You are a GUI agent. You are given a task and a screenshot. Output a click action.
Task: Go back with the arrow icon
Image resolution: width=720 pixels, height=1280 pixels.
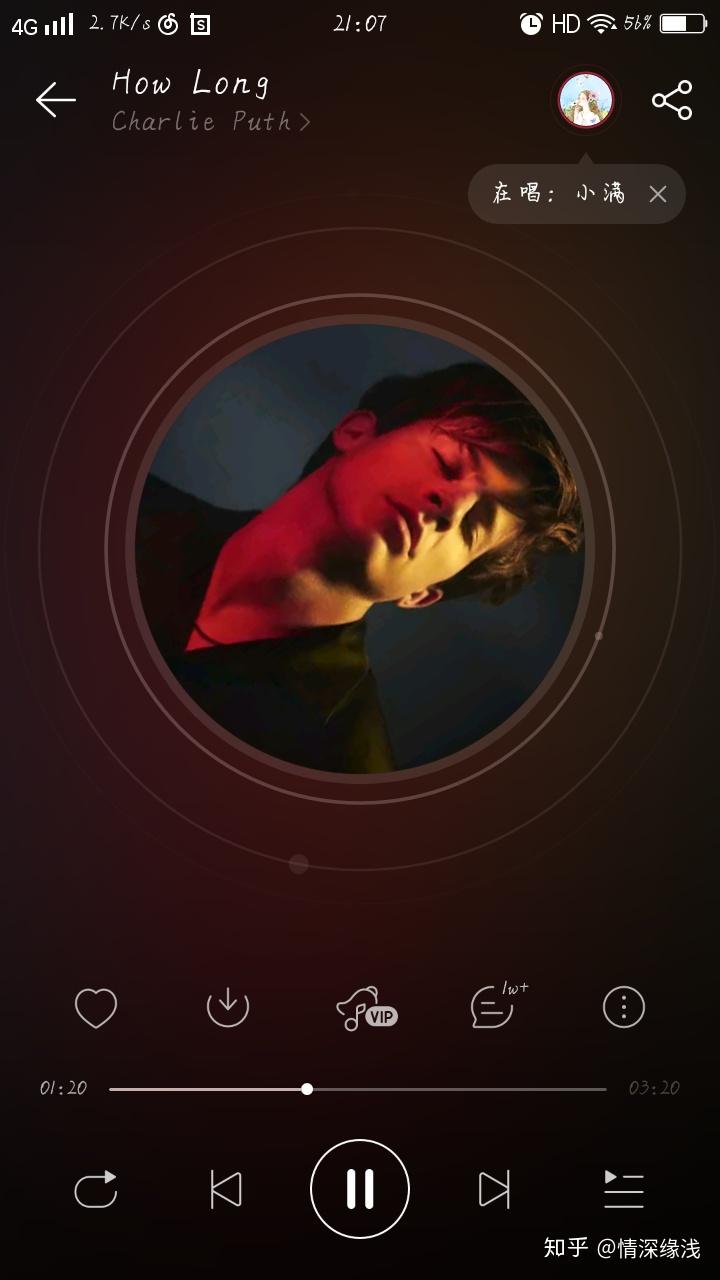tap(56, 99)
